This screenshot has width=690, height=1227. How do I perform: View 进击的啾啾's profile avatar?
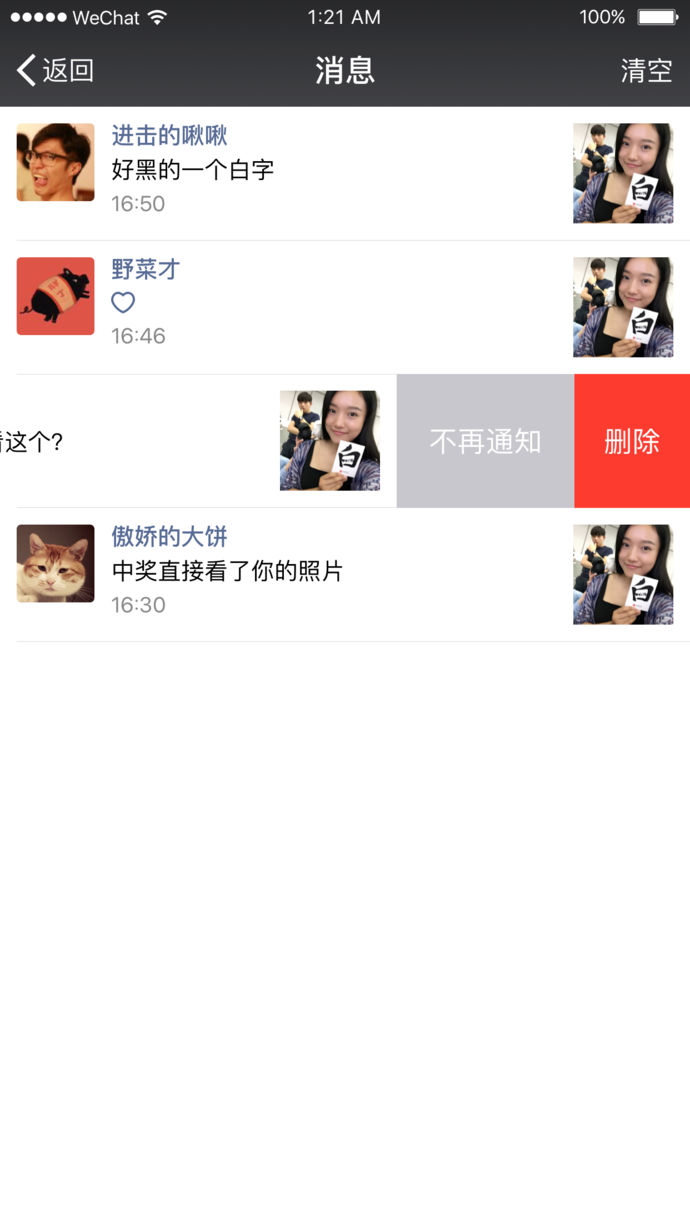coord(56,162)
